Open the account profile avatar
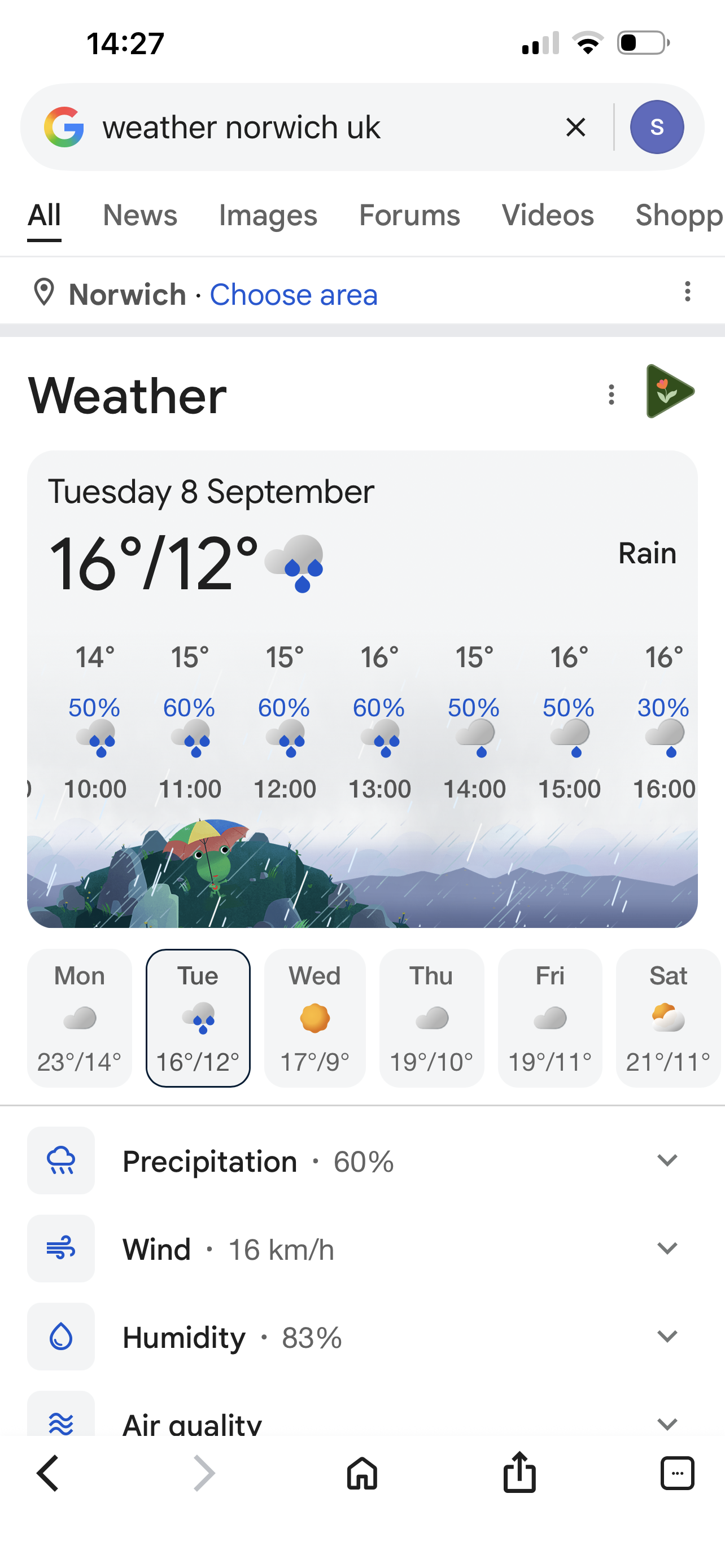This screenshot has height=1568, width=725. (657, 127)
